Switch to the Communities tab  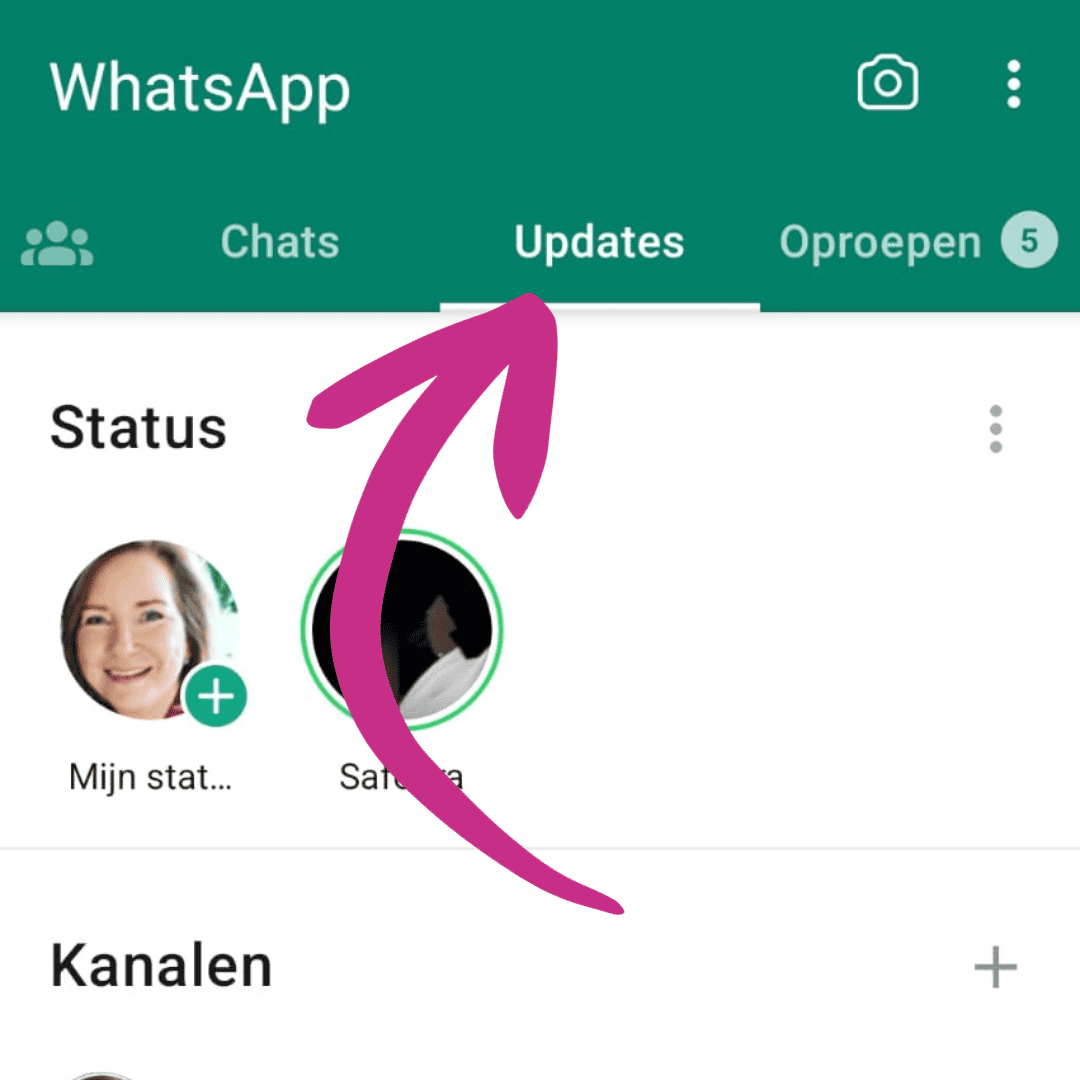pyautogui.click(x=57, y=244)
